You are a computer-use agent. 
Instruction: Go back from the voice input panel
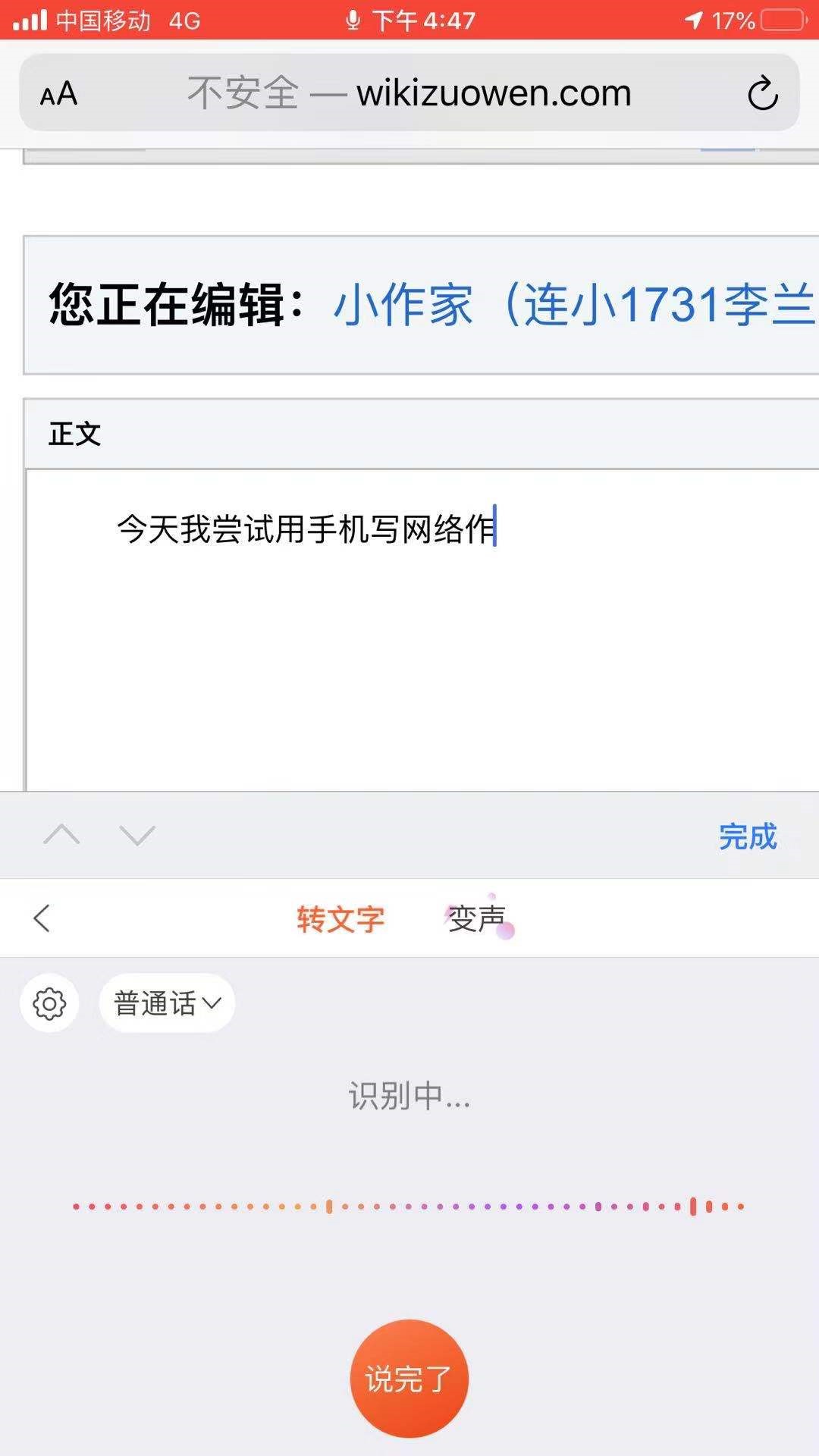tap(42, 918)
